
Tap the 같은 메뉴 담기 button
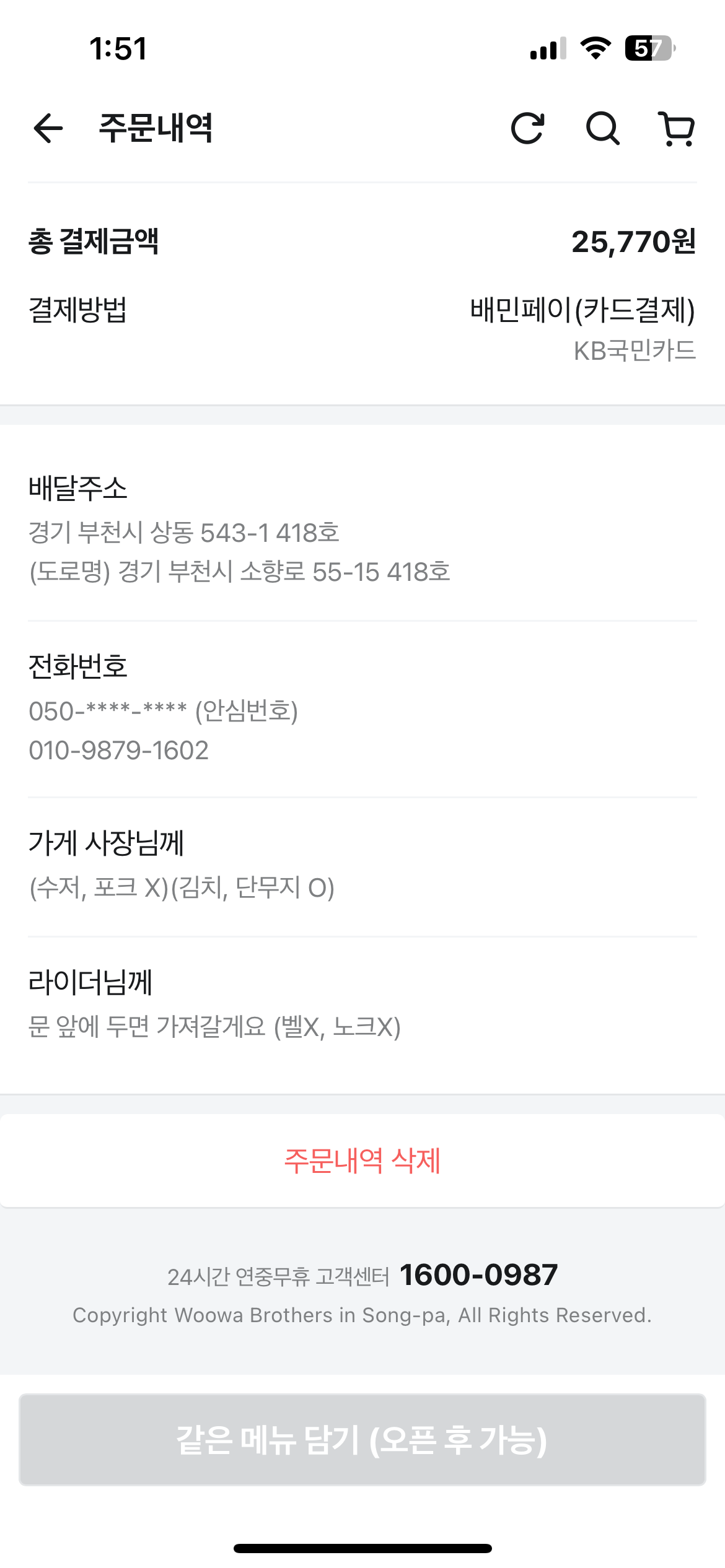click(x=362, y=1440)
